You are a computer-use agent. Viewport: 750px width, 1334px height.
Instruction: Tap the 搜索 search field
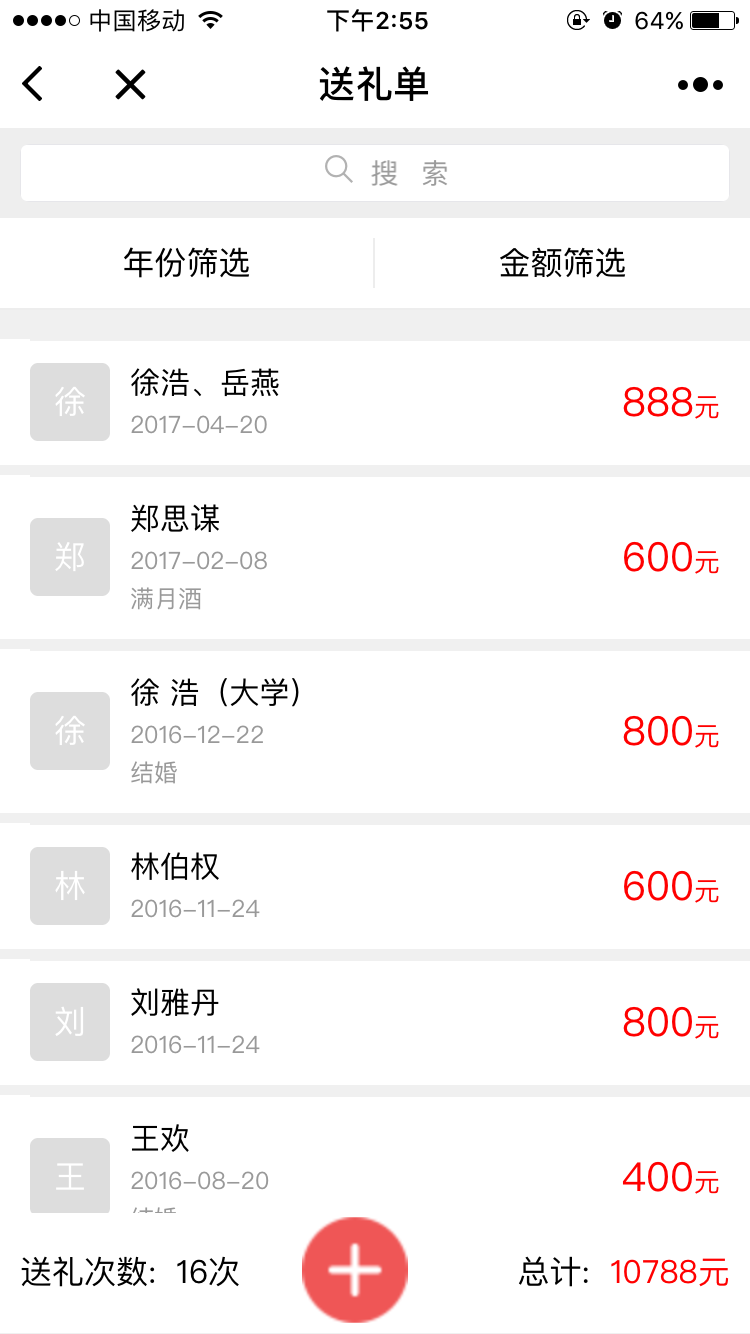click(375, 173)
